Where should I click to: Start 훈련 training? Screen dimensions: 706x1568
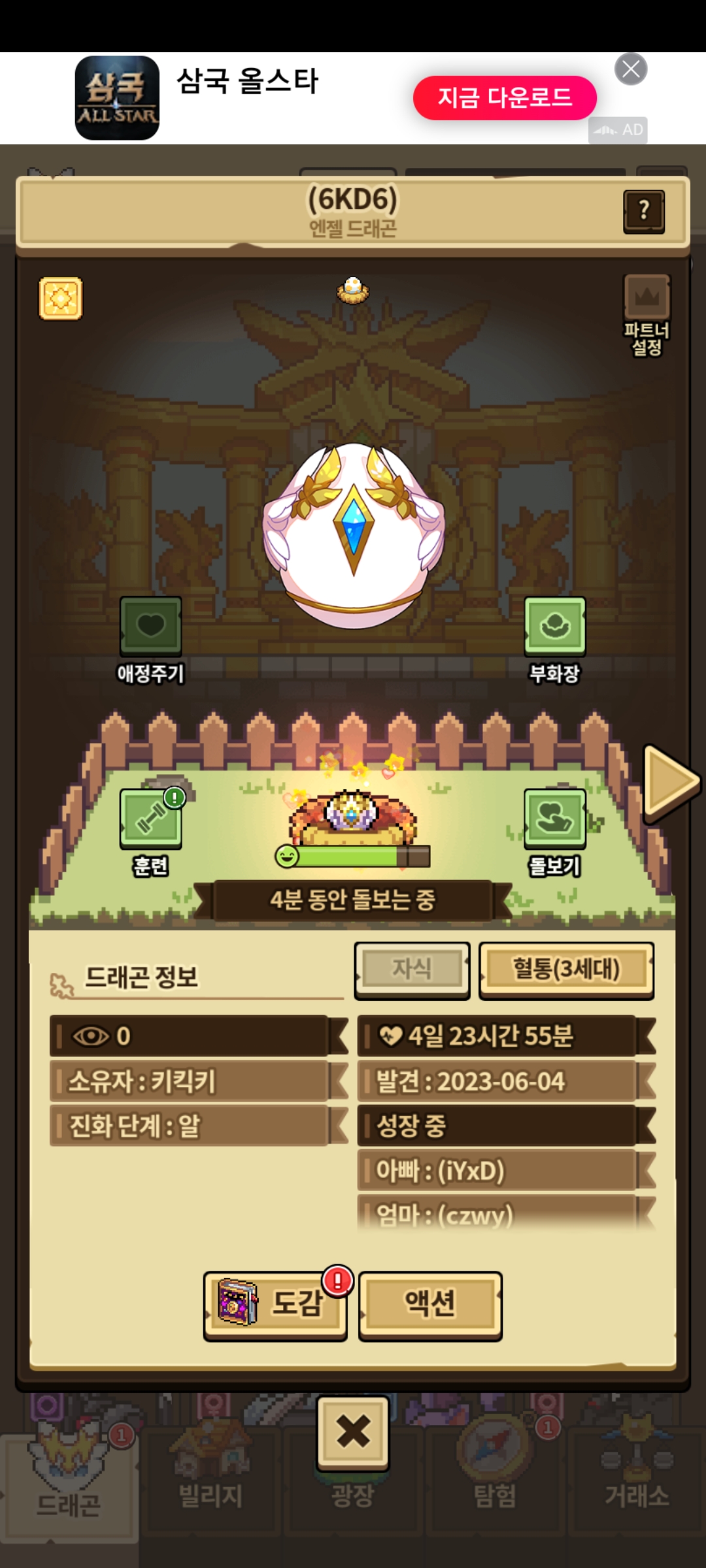click(151, 820)
